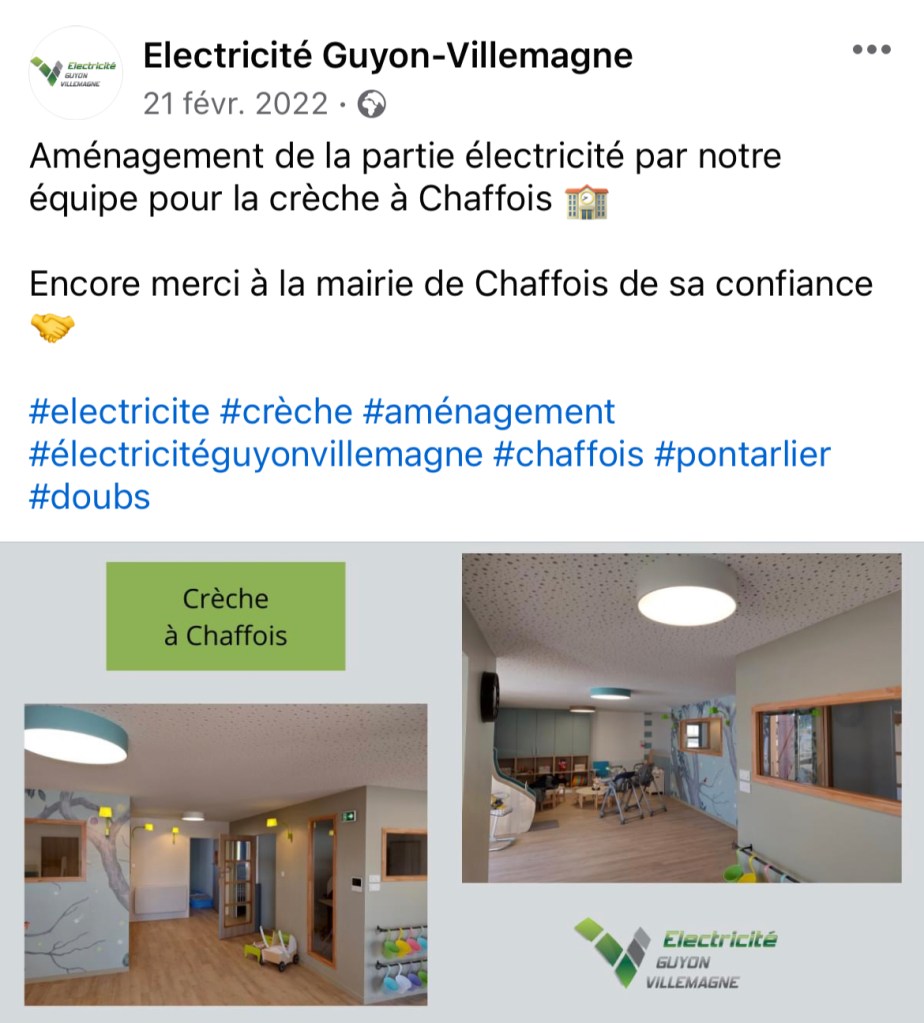Image resolution: width=924 pixels, height=1023 pixels.
Task: Open Electricité Guyon-Villemagne profile picture
Action: (x=75, y=73)
